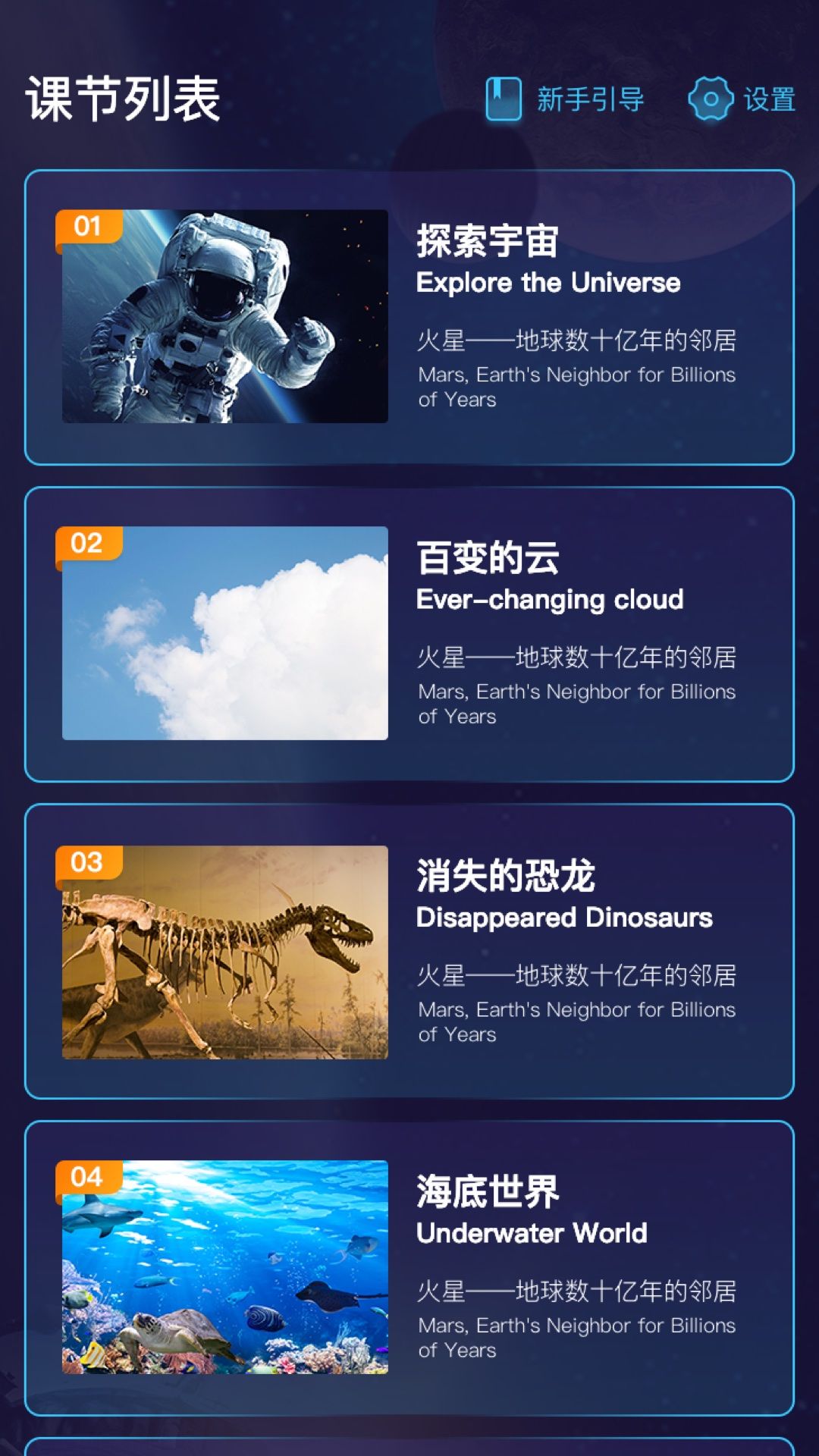
Task: Select lesson 02 Ever-changing cloud
Action: 409,634
